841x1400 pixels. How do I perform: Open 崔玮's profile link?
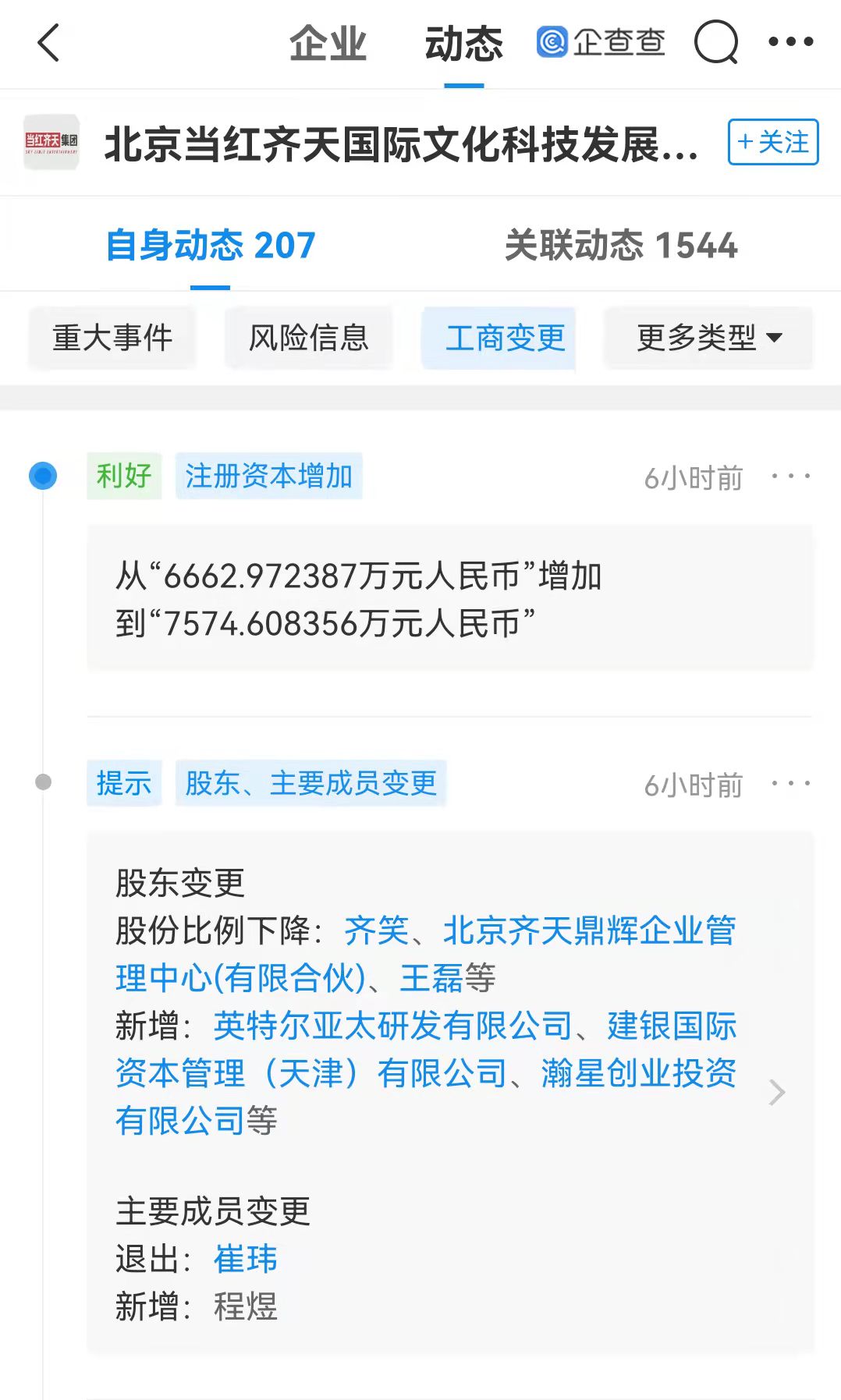246,1259
